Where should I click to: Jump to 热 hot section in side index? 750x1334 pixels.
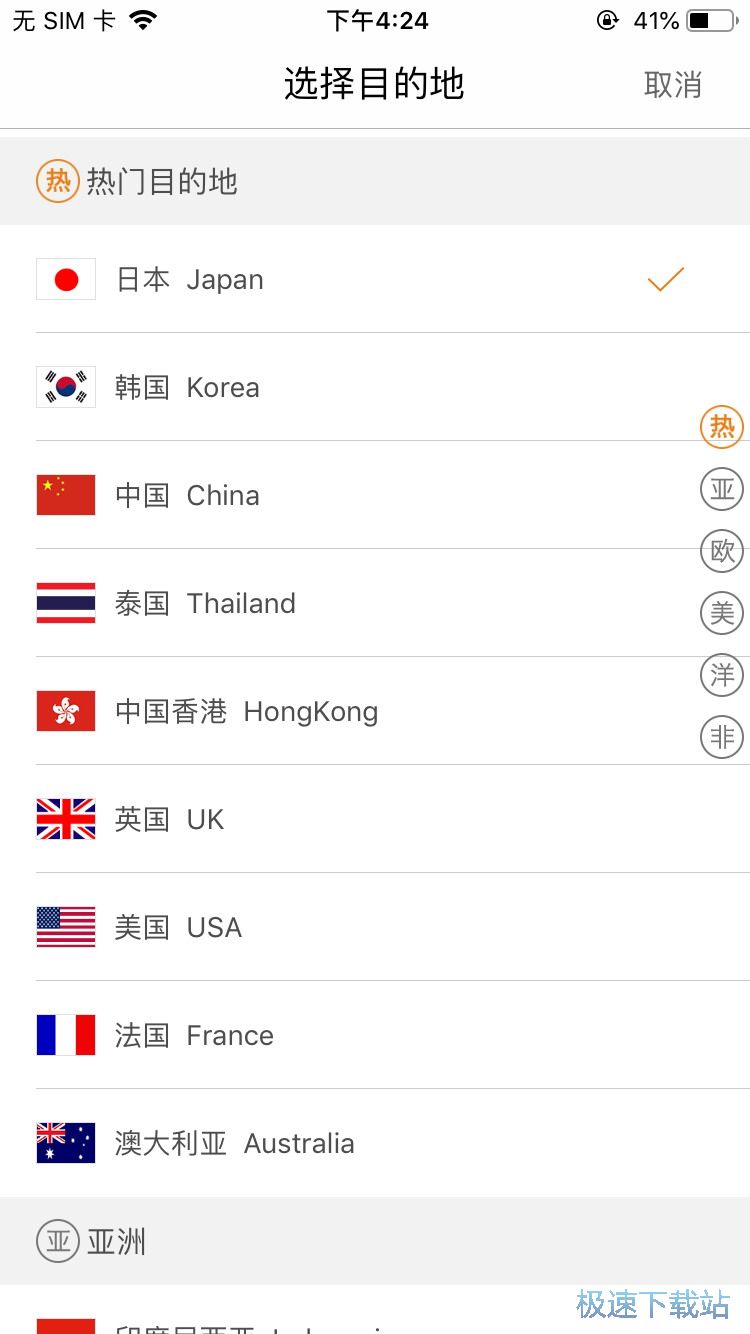click(x=722, y=427)
